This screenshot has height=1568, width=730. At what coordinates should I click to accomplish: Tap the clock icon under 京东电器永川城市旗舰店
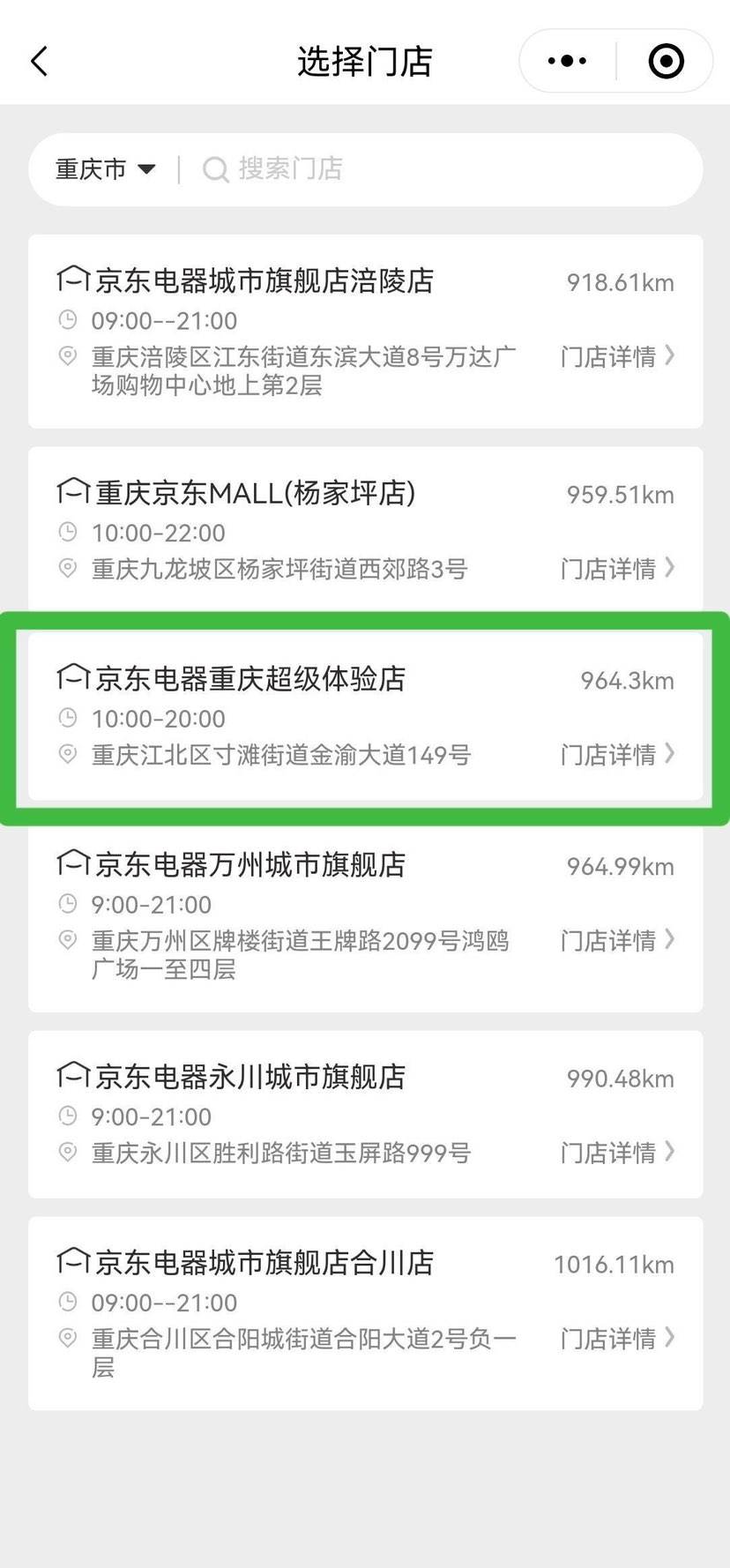coord(68,1116)
